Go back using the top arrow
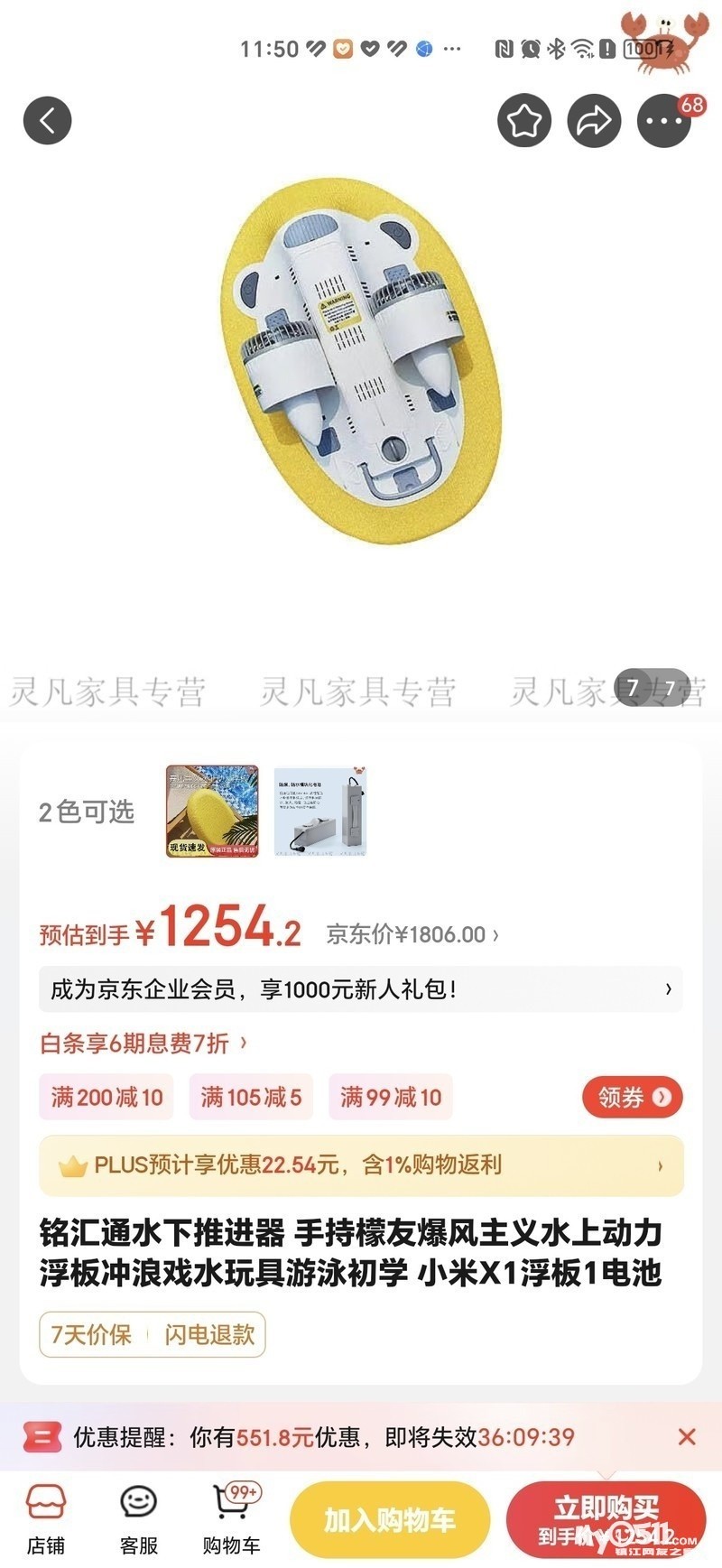The height and width of the screenshot is (1568, 722). pos(47,120)
